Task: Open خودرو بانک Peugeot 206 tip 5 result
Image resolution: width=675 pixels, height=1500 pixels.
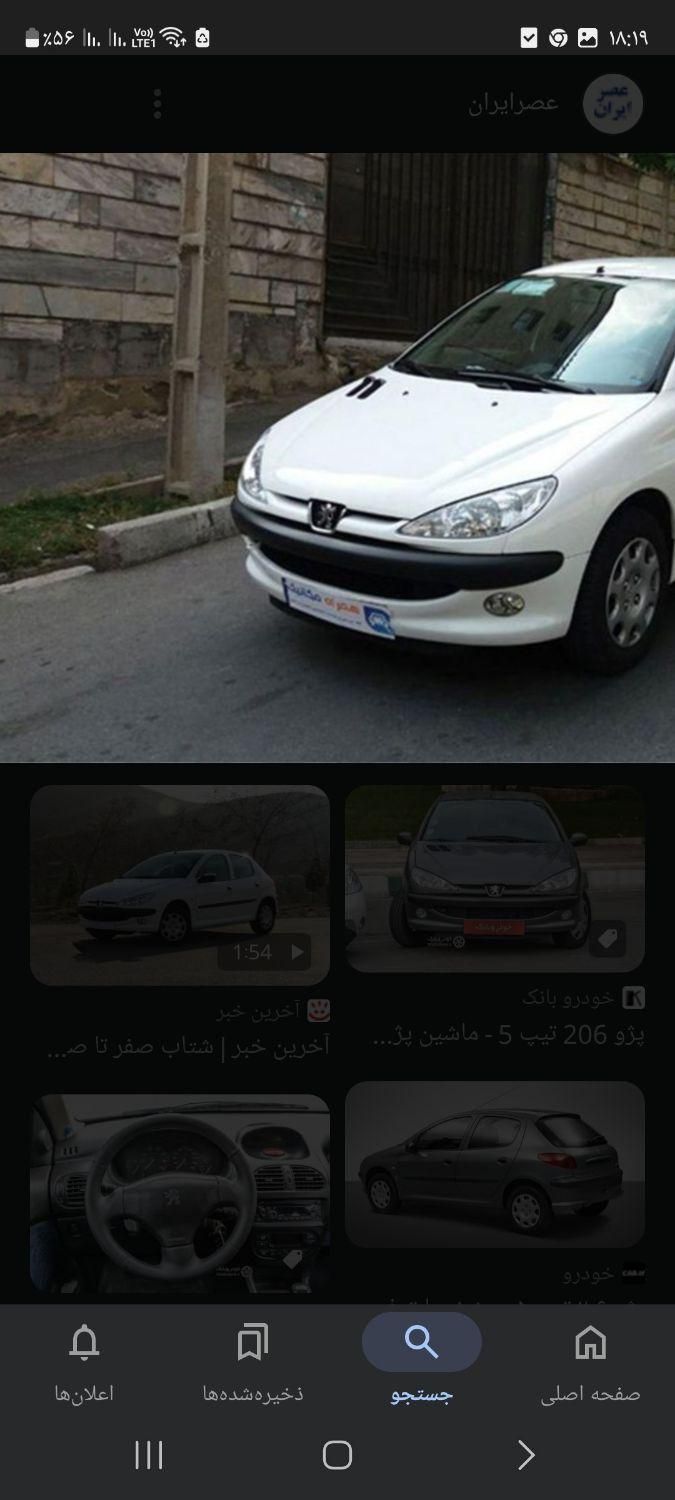Action: tap(494, 879)
